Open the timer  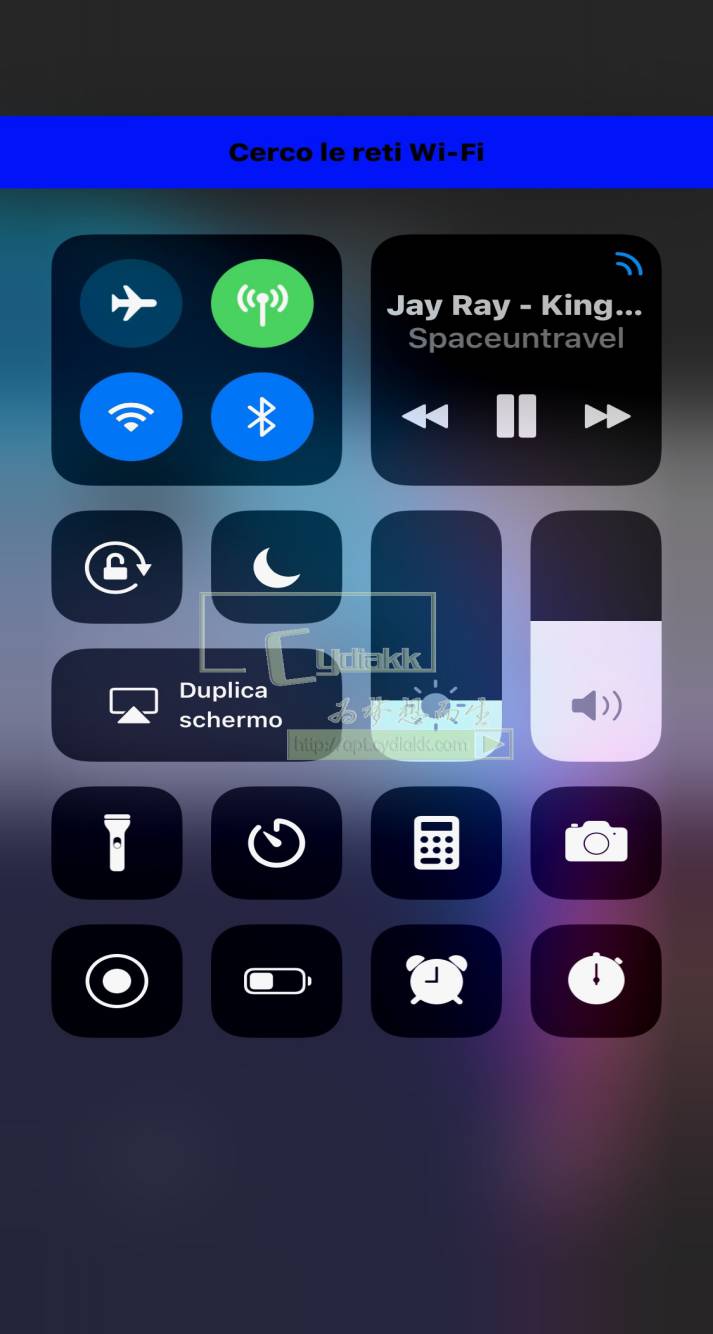click(276, 843)
